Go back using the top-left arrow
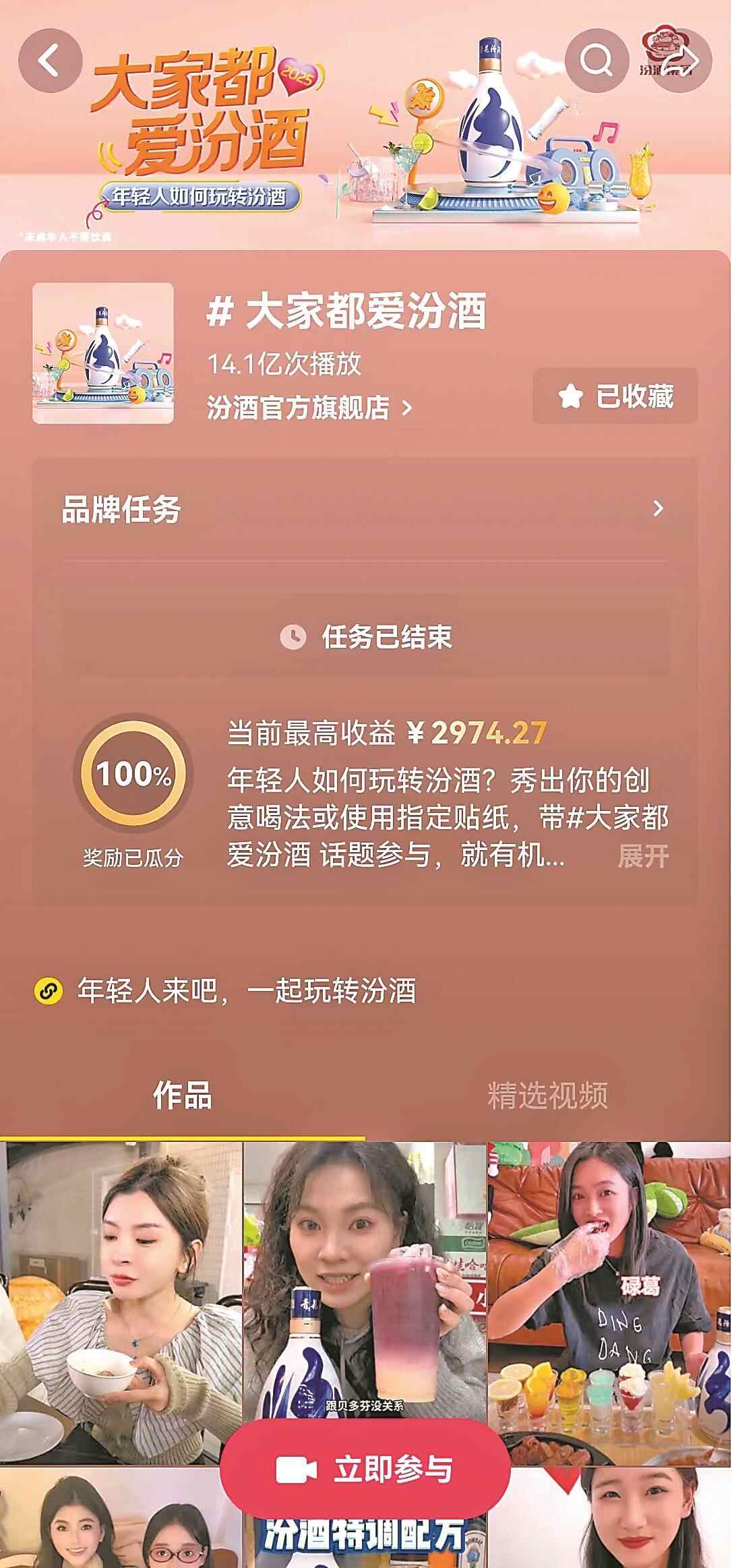 click(x=50, y=61)
